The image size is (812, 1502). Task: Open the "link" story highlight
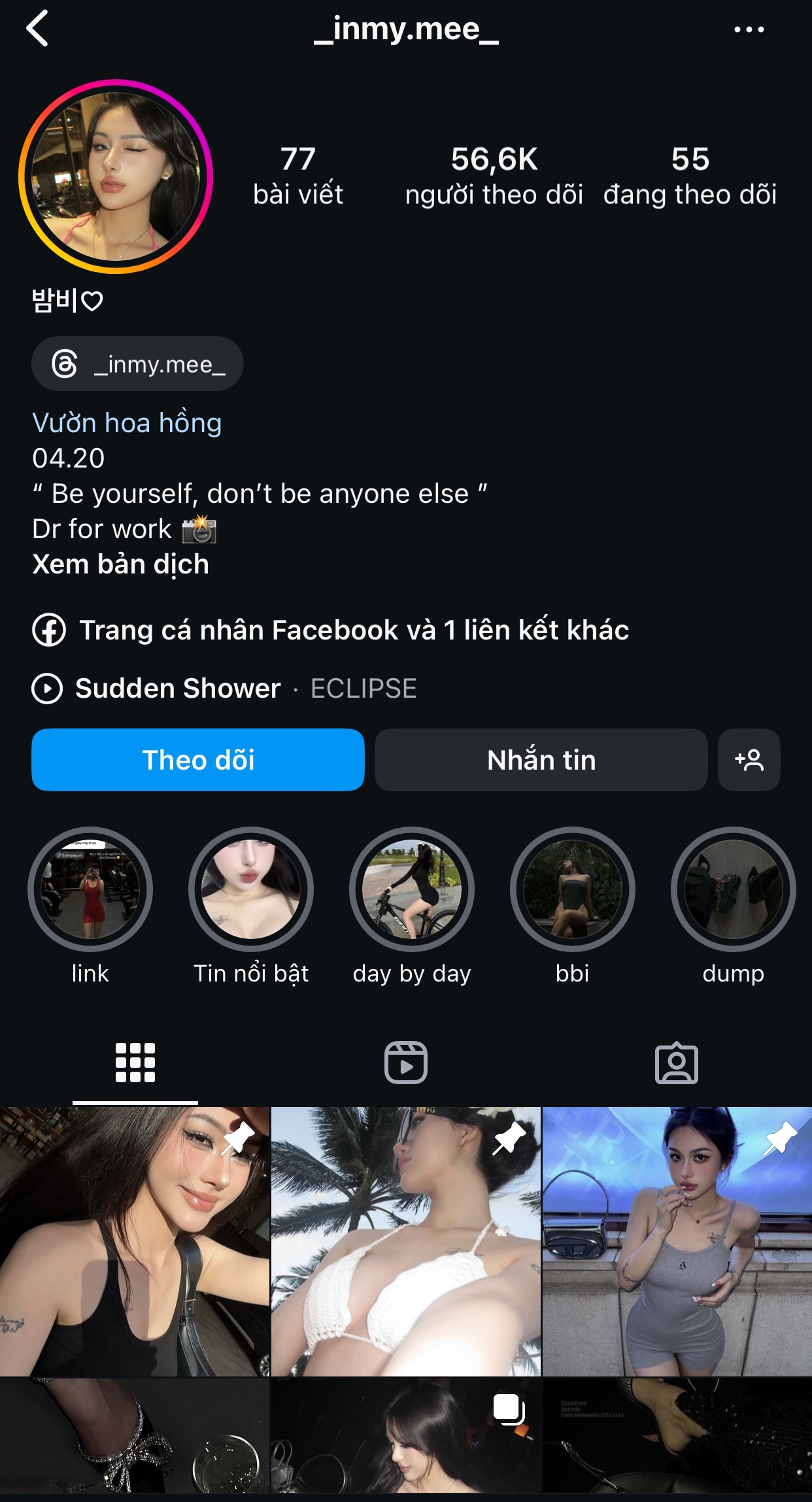tap(90, 889)
